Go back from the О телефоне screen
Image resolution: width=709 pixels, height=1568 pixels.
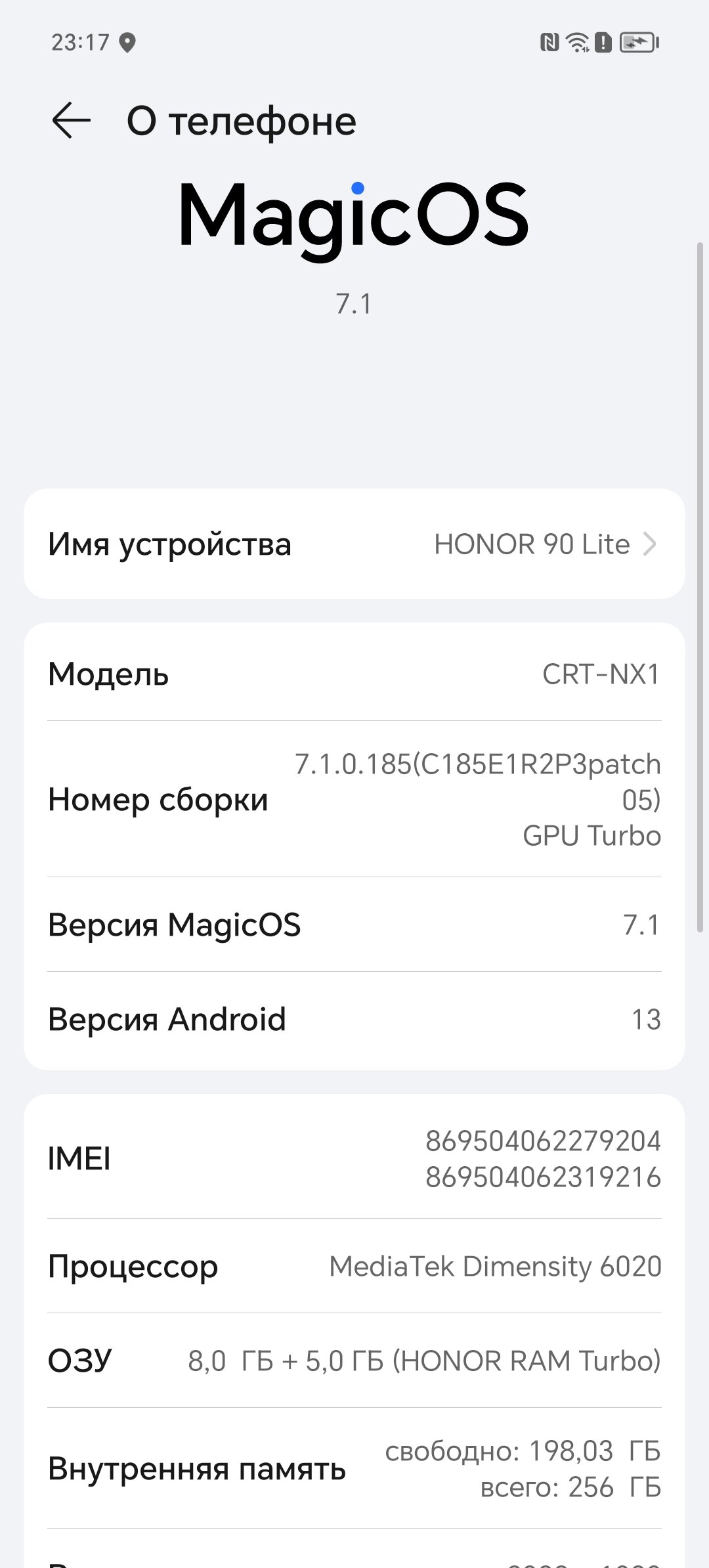pos(71,121)
